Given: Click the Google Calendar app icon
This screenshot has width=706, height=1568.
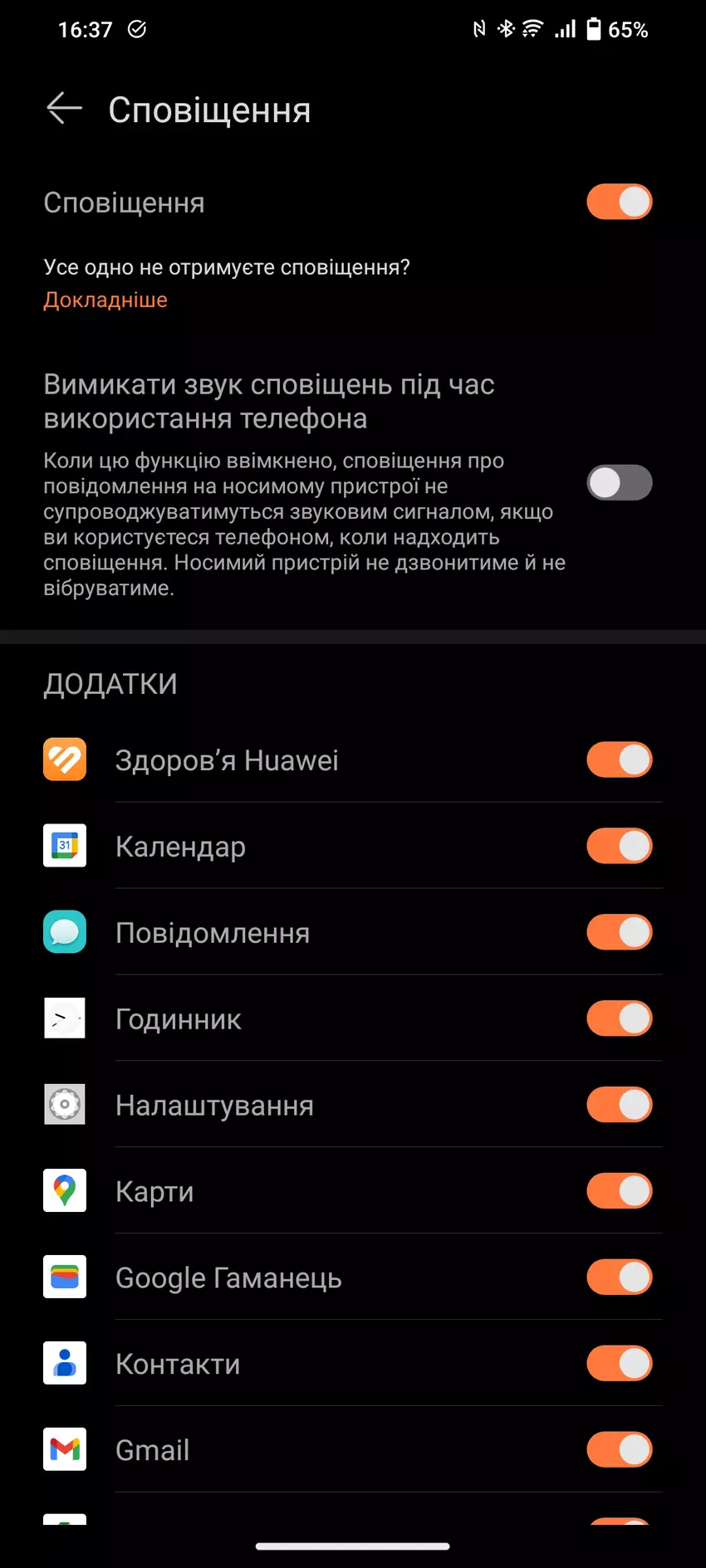Looking at the screenshot, I should 64,845.
